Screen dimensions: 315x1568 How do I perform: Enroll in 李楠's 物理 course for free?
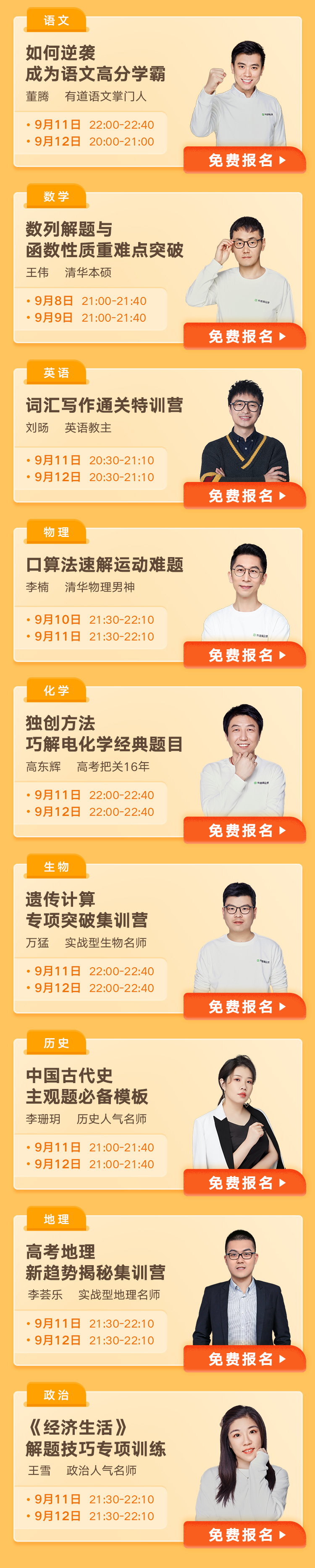tap(244, 655)
